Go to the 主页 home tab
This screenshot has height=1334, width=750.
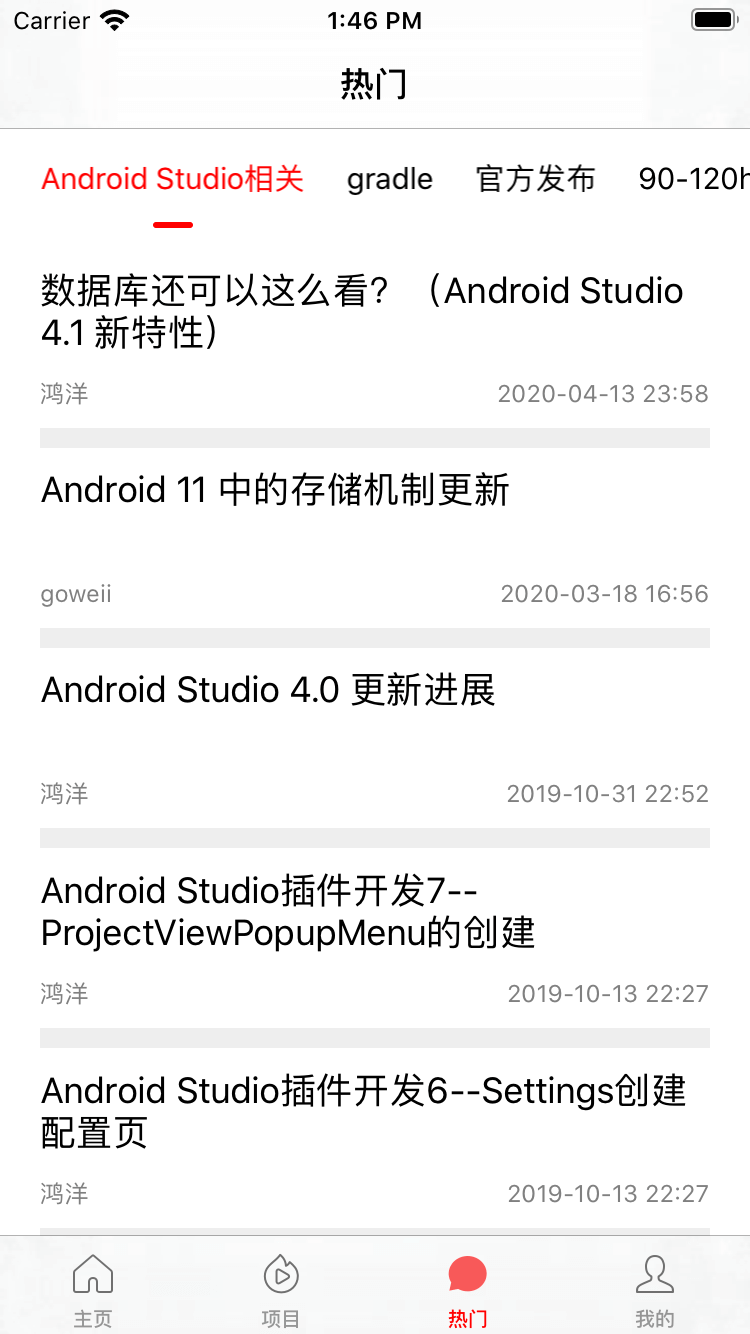click(93, 1290)
